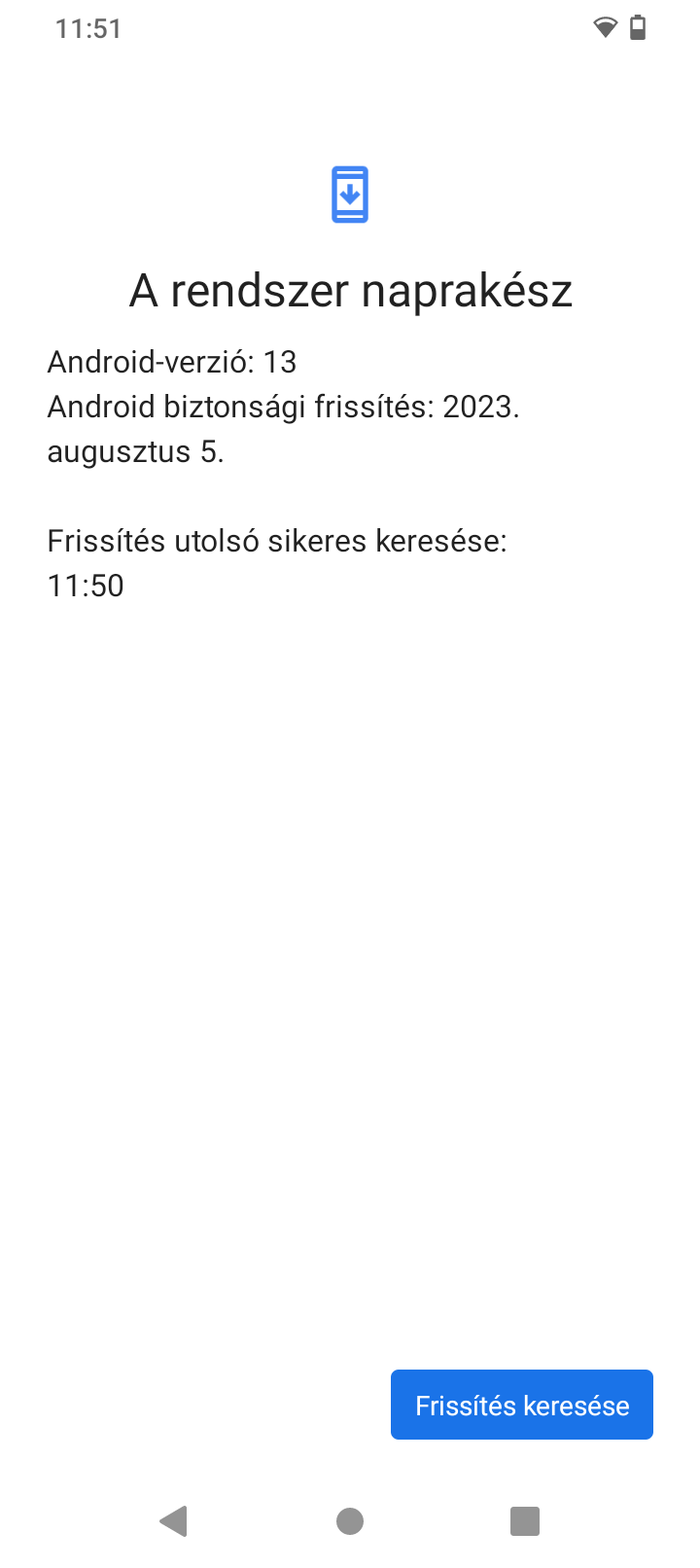Return to the home screen

tap(350, 1520)
